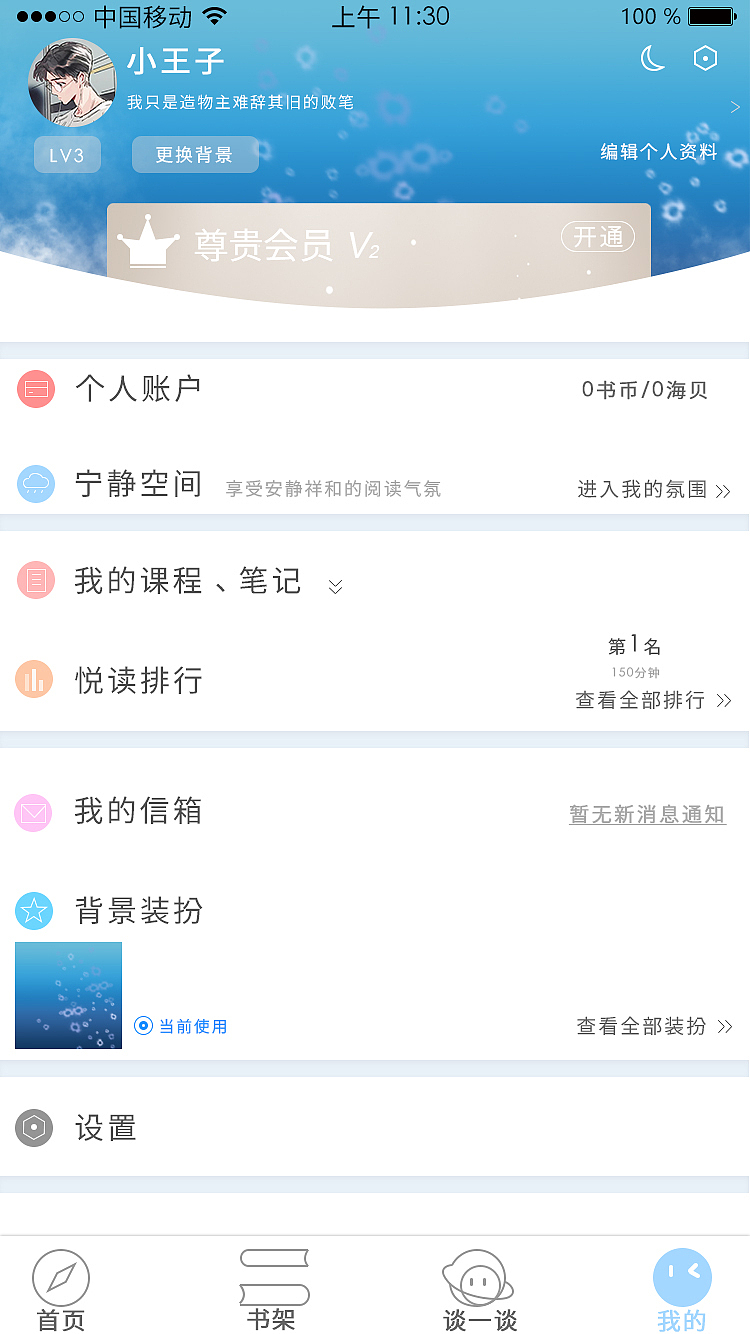Open the 悦读排行 bar chart icon
The height and width of the screenshot is (1334, 750).
click(36, 679)
